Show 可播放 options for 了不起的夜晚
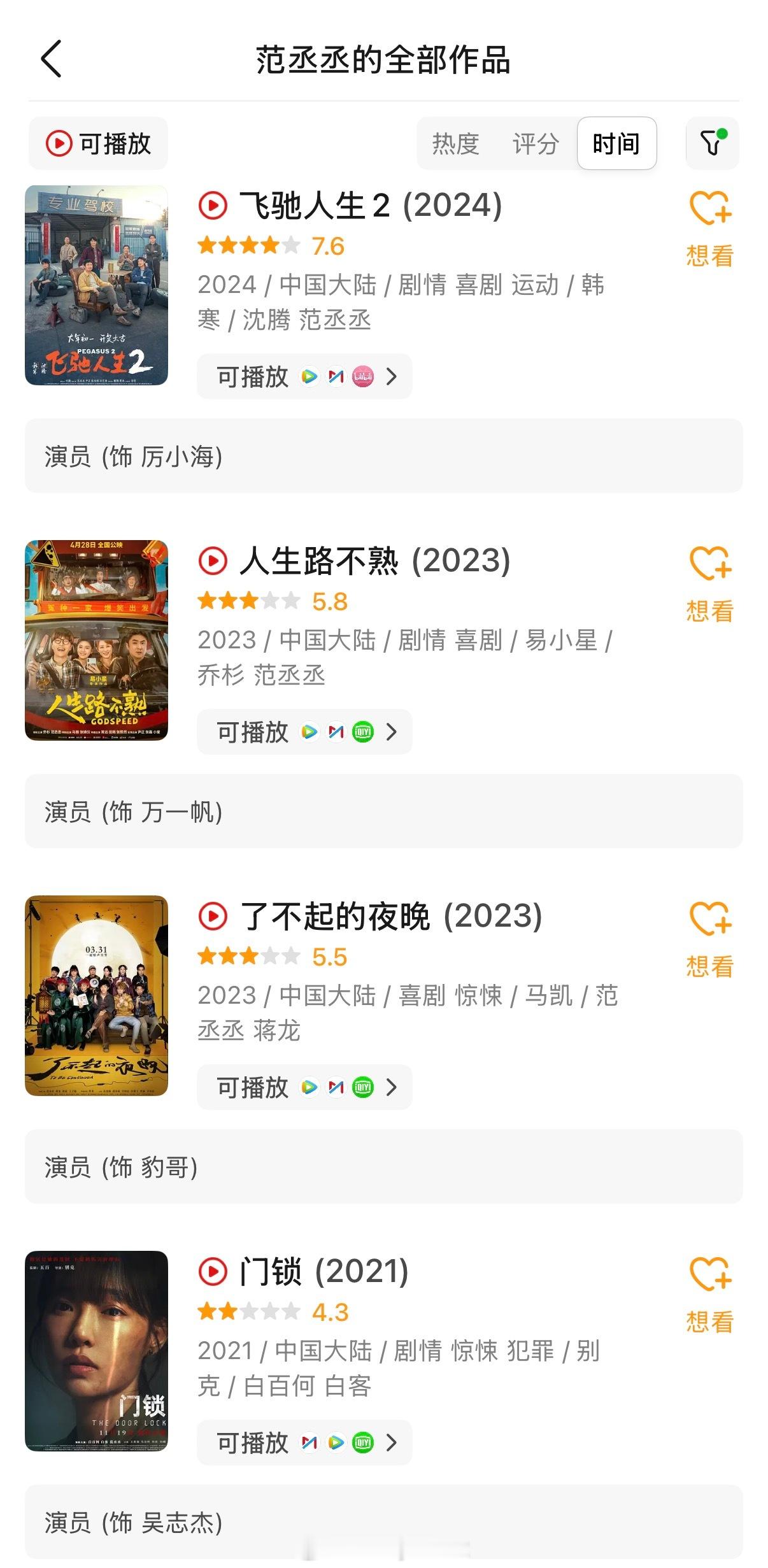Viewport: 768px width, 1568px height. pyautogui.click(x=304, y=1087)
